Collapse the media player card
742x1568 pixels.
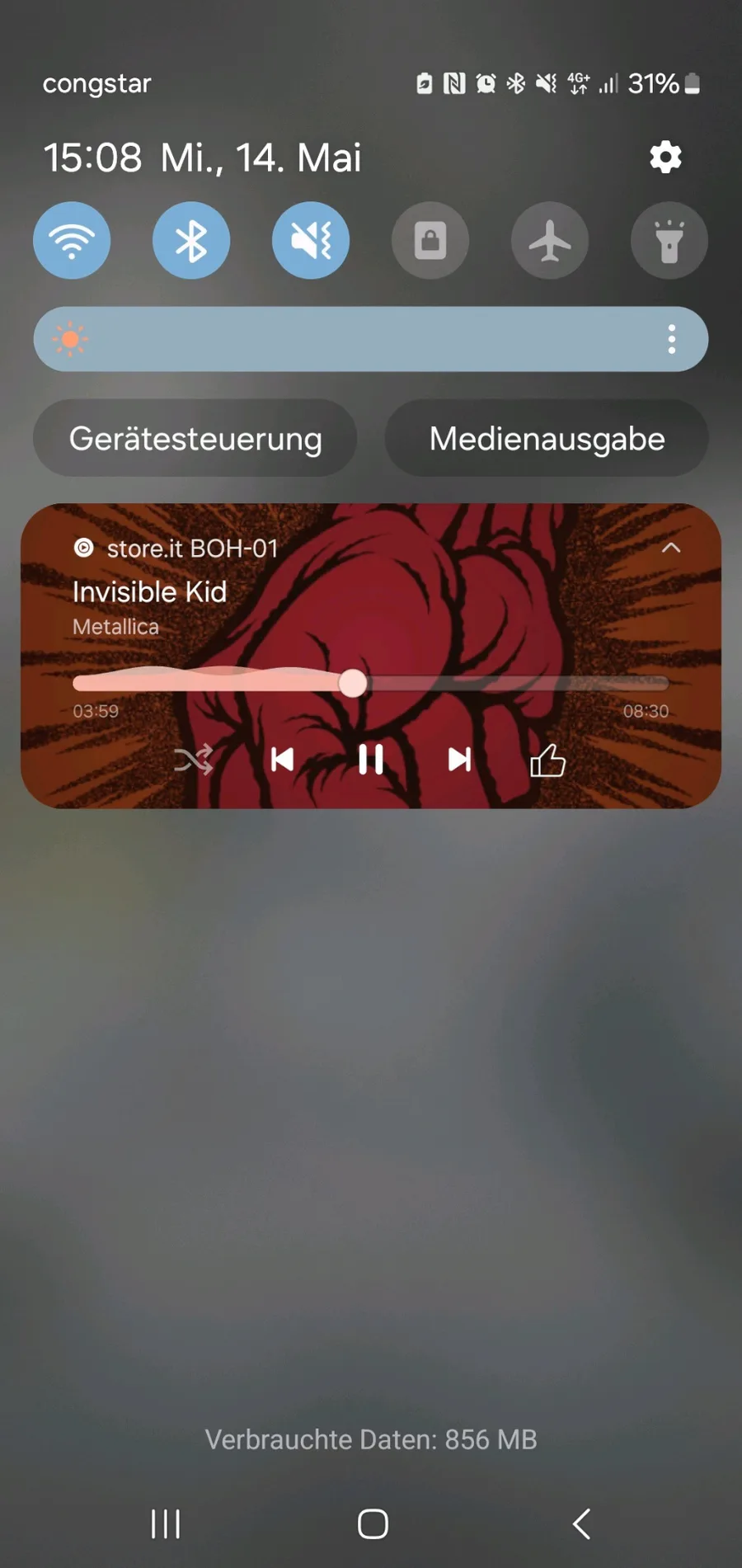pyautogui.click(x=671, y=548)
